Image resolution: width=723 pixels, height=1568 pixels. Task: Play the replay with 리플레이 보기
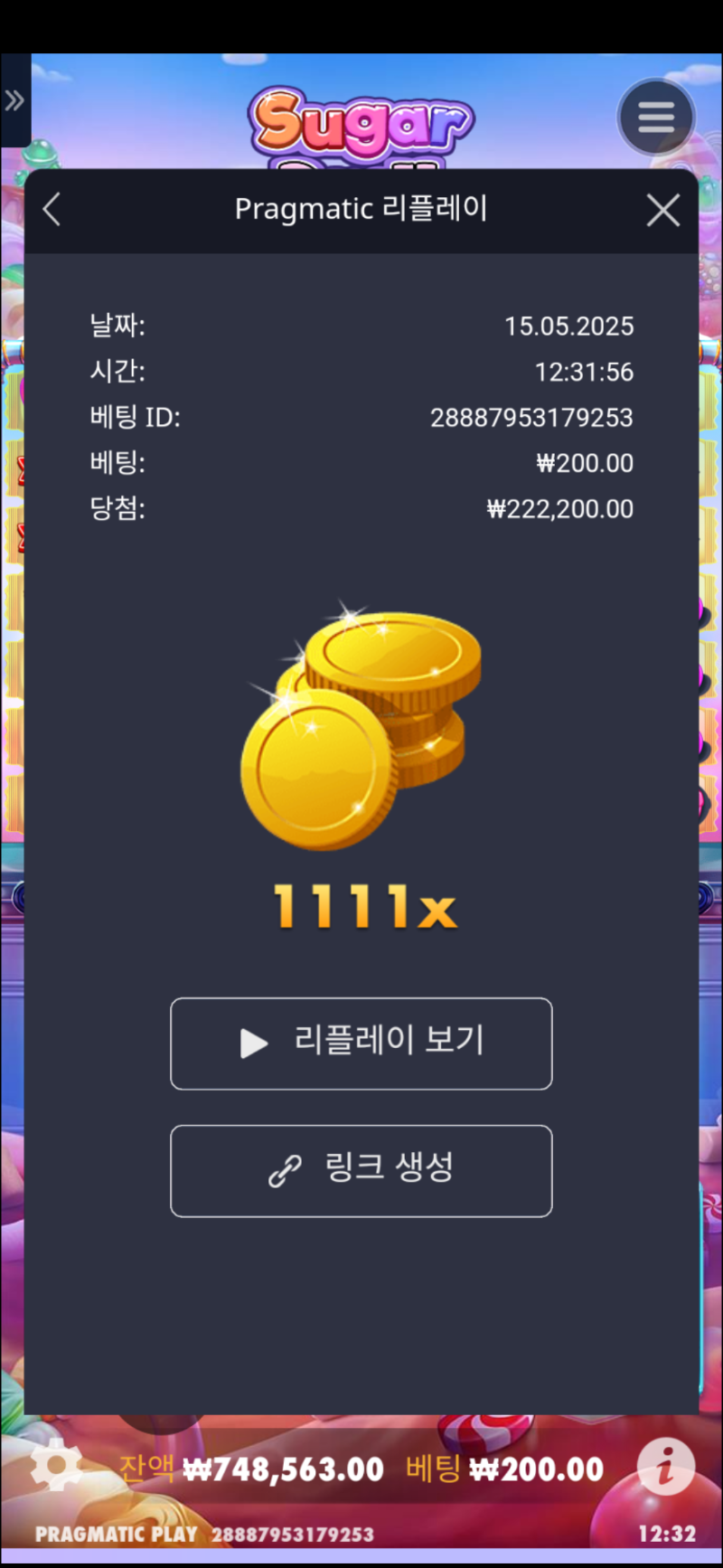point(361,1044)
